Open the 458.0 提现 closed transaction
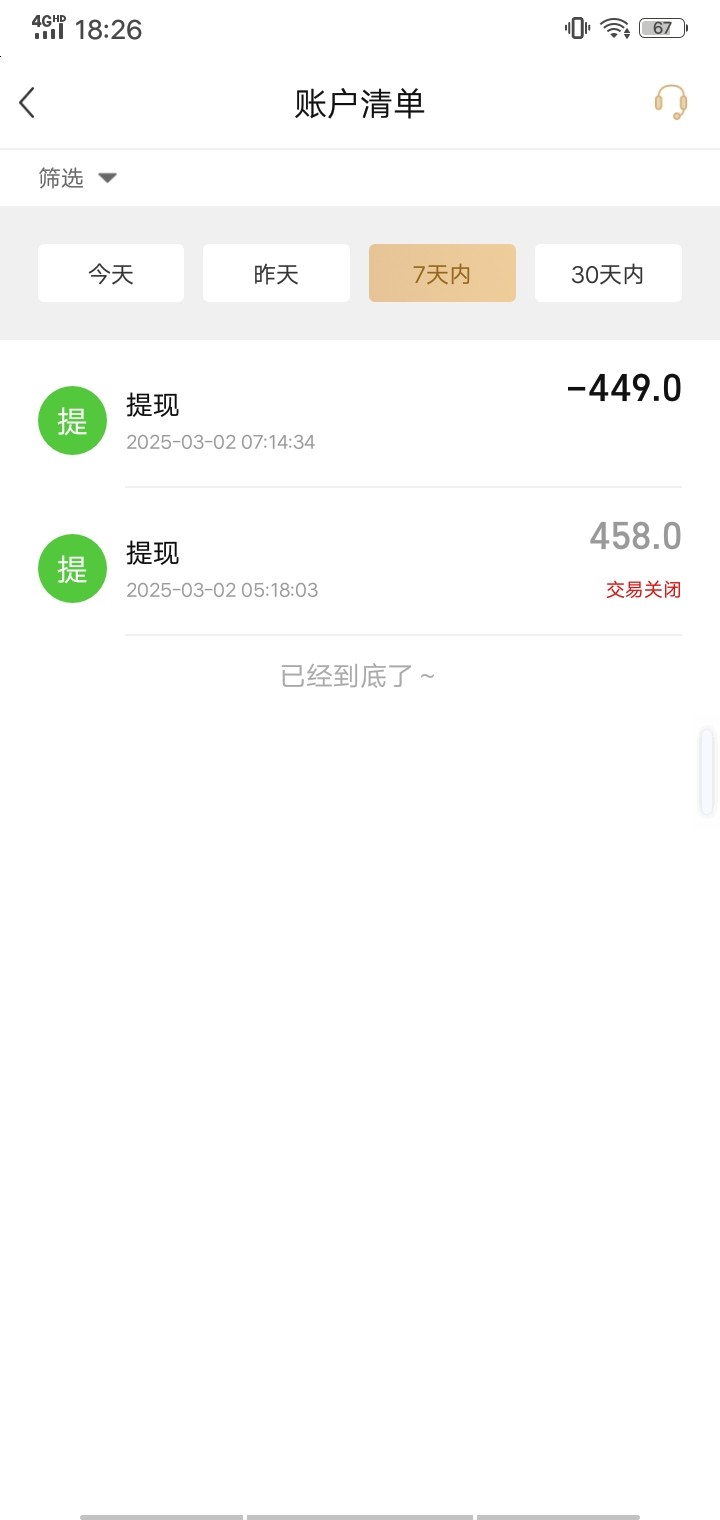Viewport: 720px width, 1520px height. click(360, 562)
